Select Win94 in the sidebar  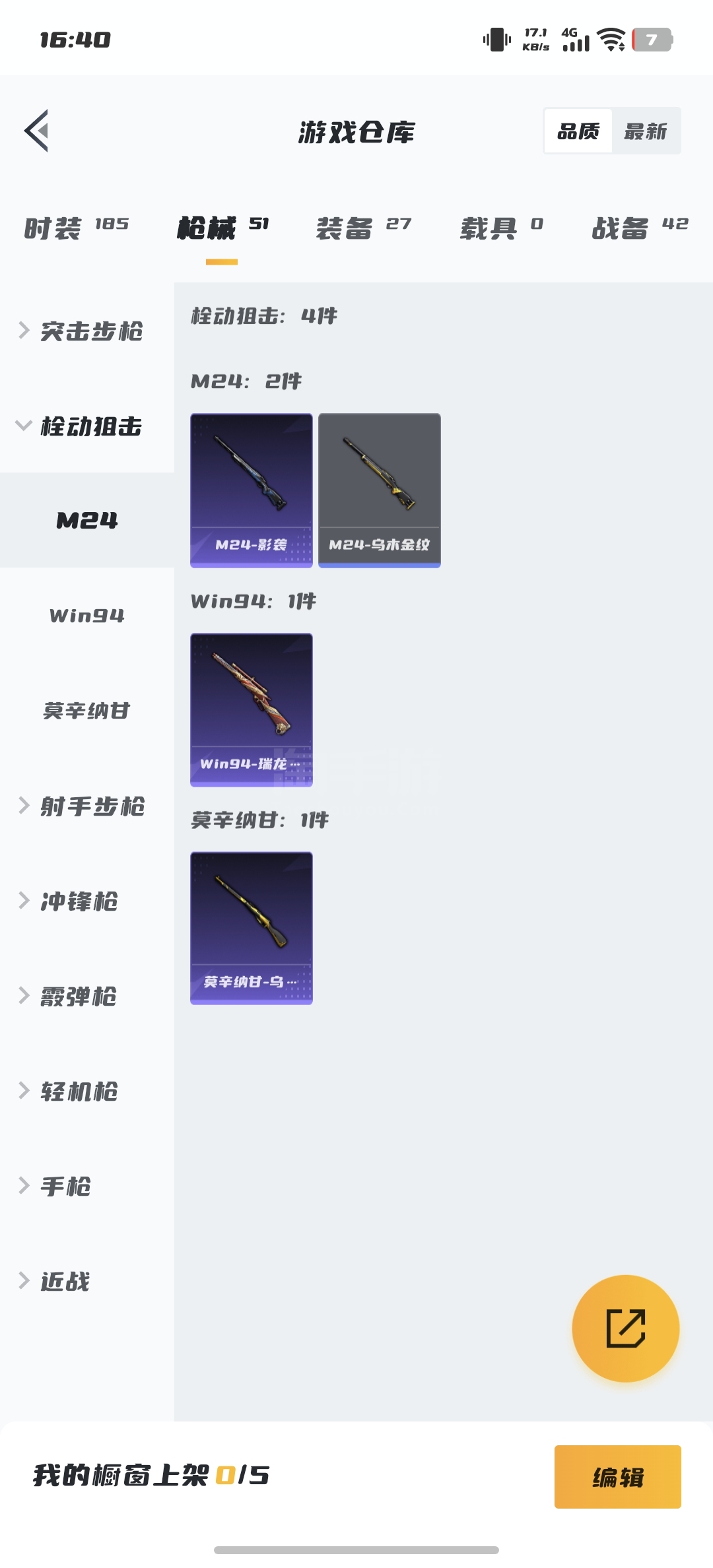pos(87,616)
